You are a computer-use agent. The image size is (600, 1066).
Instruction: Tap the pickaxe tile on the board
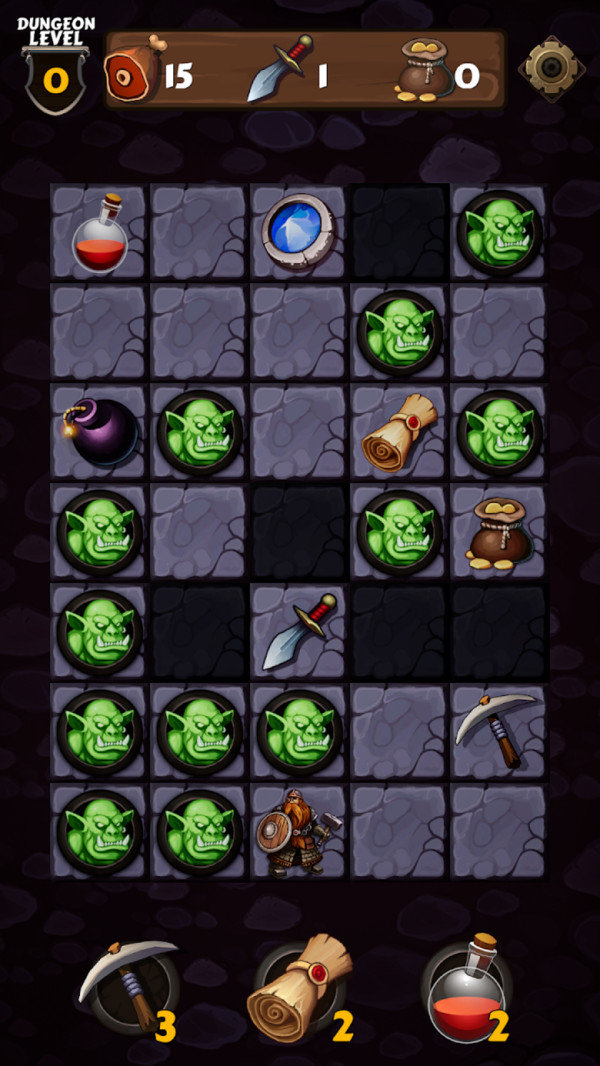coord(499,731)
